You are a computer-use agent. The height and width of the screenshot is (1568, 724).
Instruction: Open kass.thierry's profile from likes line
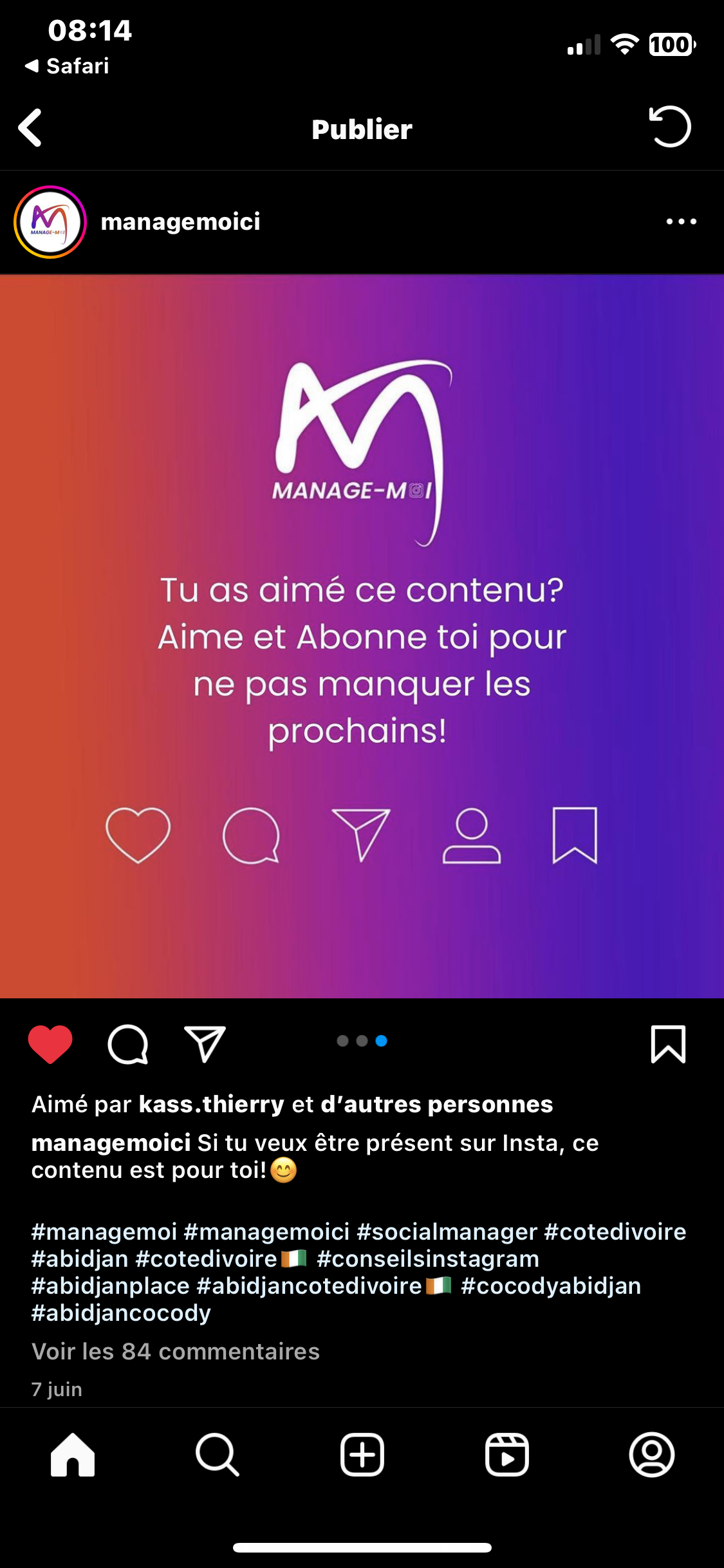coord(211,1105)
